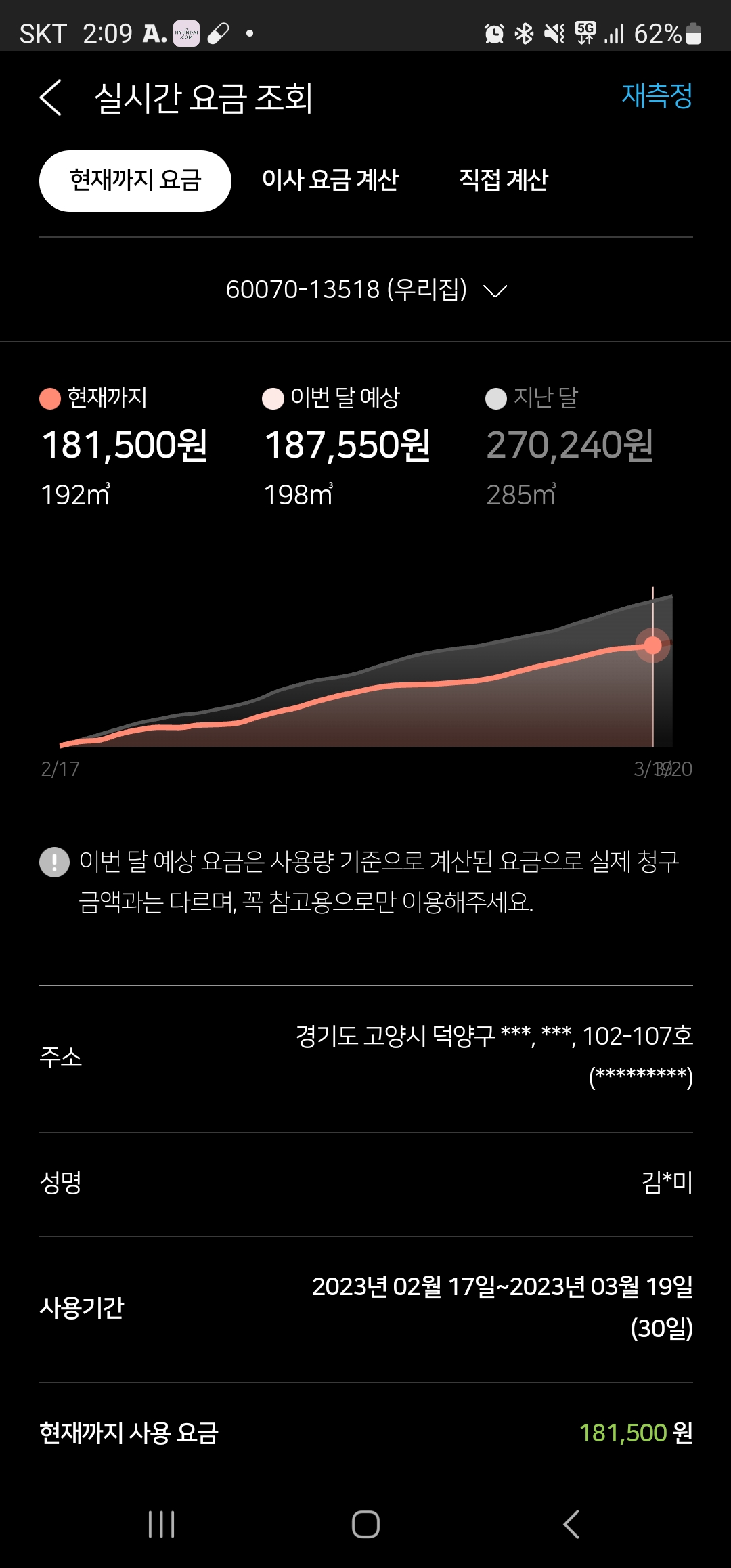Go to the home screen via the navigation bar
Screen dimensions: 731x1568
tap(365, 1524)
